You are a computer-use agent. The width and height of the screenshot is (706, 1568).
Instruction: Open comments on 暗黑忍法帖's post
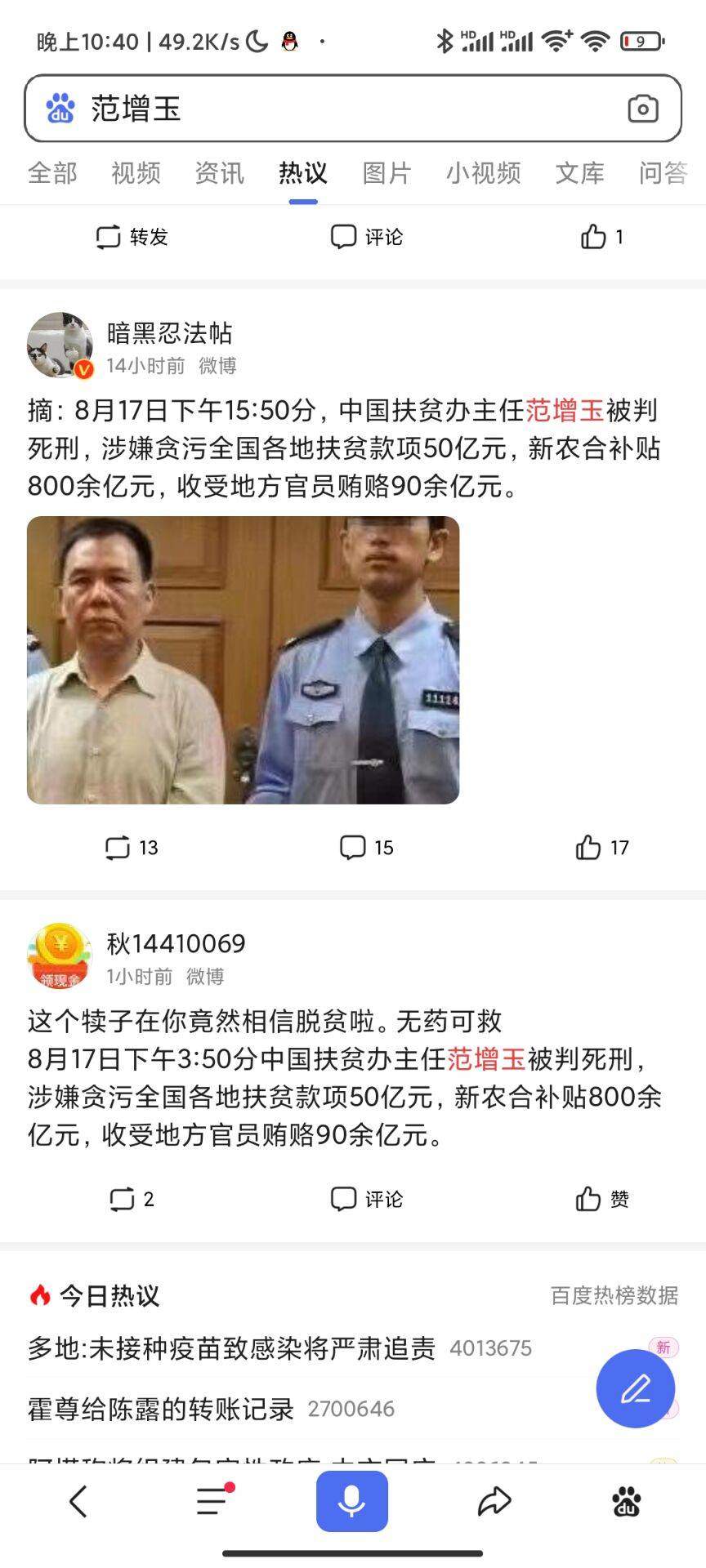[366, 848]
